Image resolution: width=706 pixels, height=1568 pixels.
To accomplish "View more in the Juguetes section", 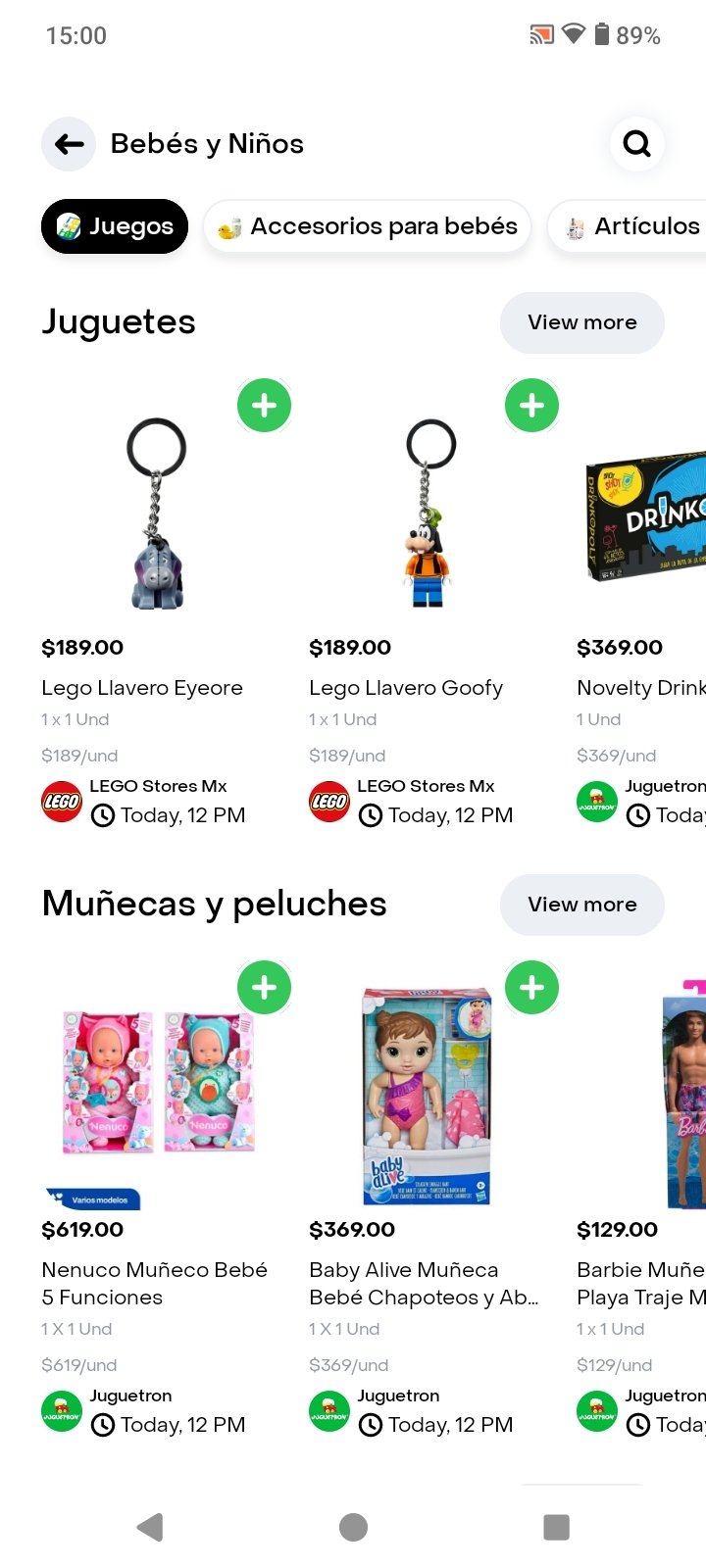I will 582,322.
